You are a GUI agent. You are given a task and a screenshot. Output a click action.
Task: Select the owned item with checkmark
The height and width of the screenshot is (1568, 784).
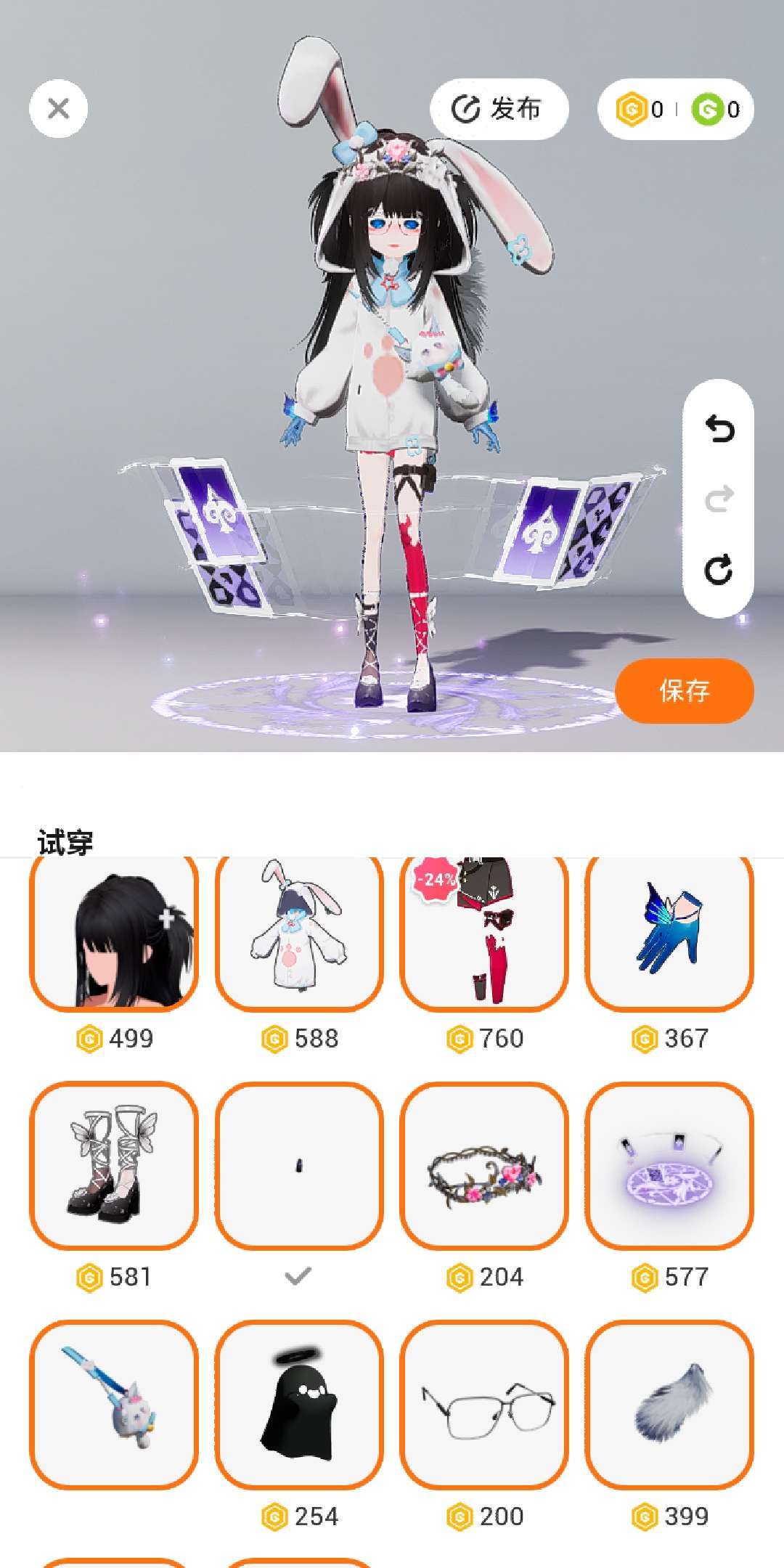pos(299,1165)
